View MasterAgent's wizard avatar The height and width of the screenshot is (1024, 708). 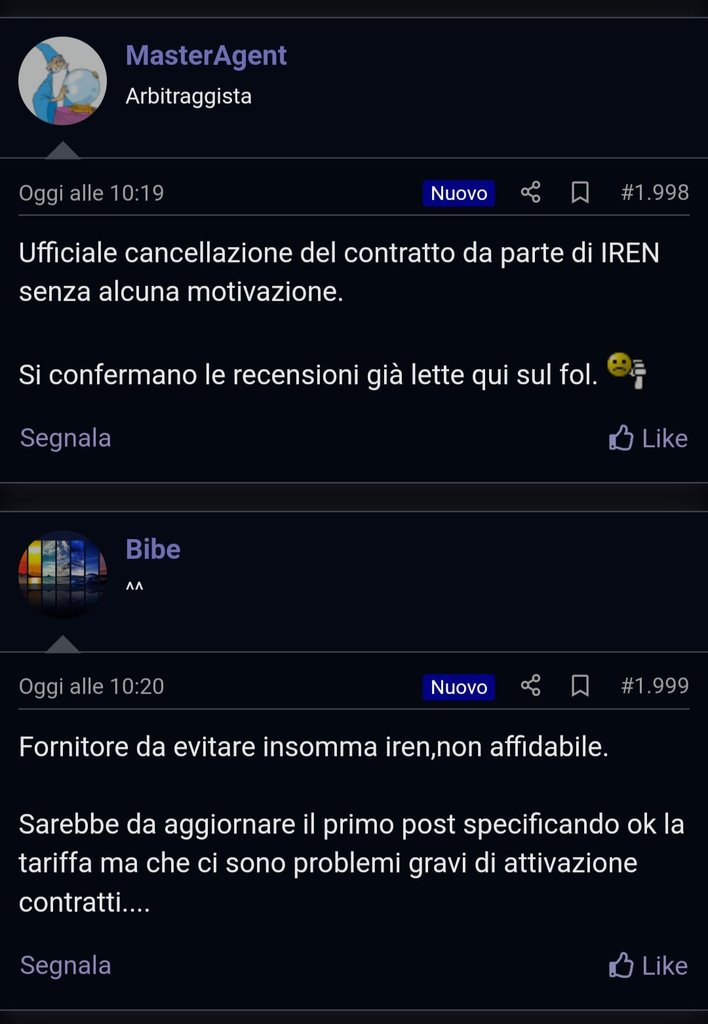coord(62,81)
